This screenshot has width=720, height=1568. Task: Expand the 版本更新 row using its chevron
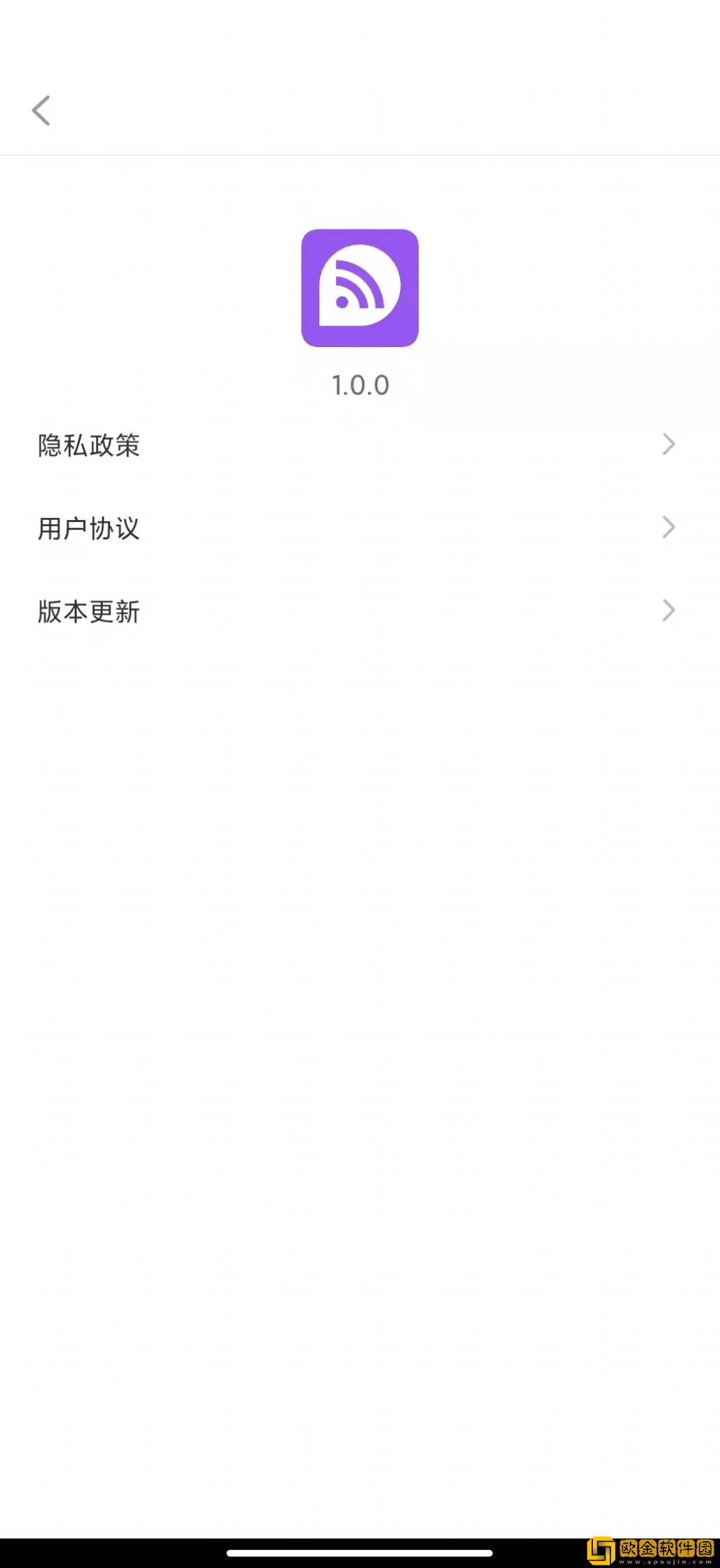668,610
